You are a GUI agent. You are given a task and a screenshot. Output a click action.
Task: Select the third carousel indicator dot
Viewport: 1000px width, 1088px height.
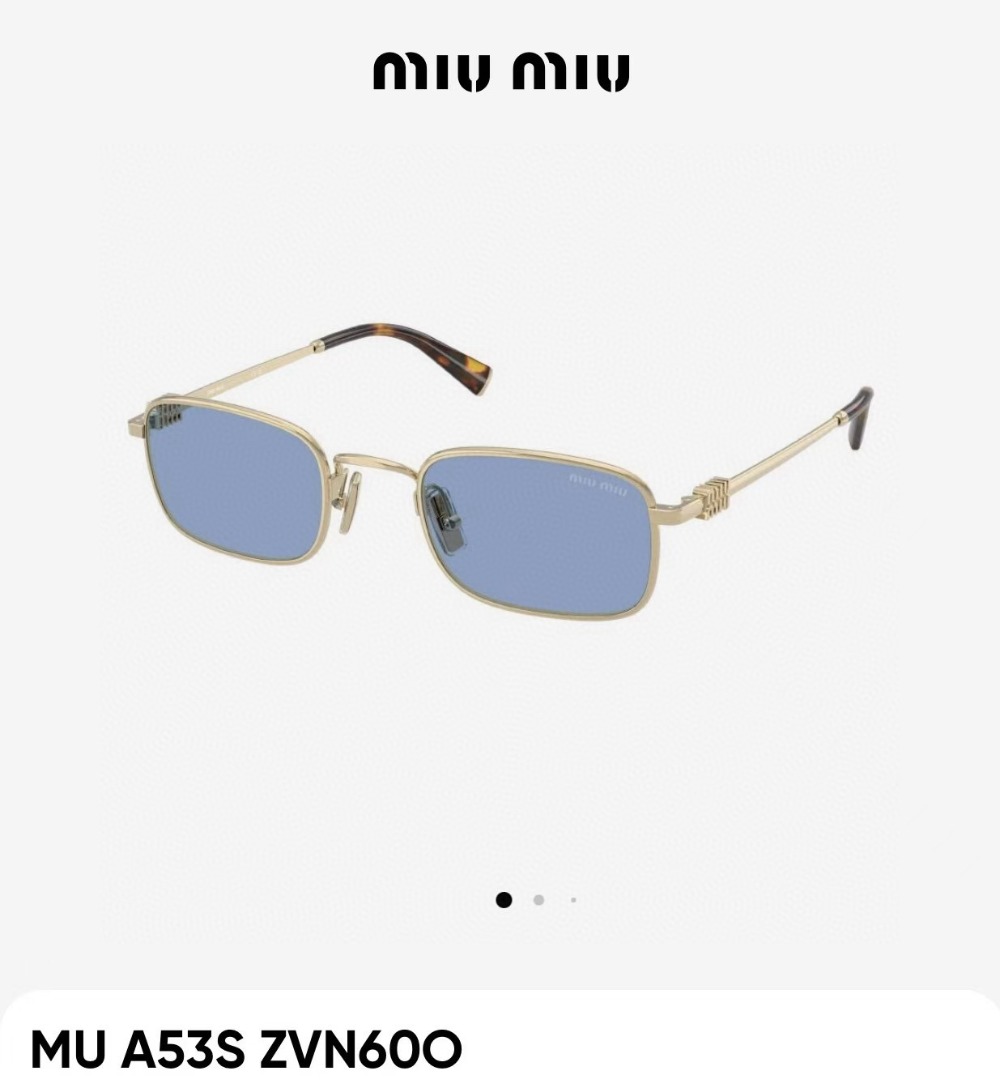coord(573,900)
